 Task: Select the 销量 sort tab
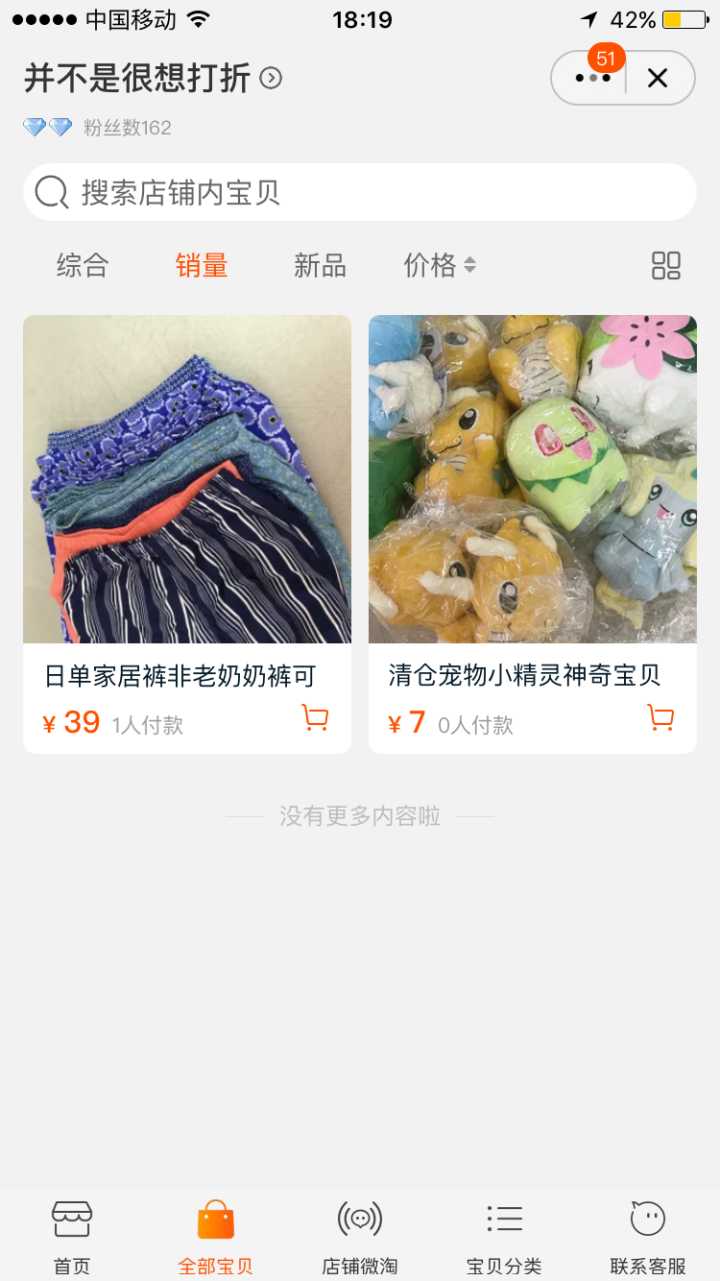[x=201, y=265]
